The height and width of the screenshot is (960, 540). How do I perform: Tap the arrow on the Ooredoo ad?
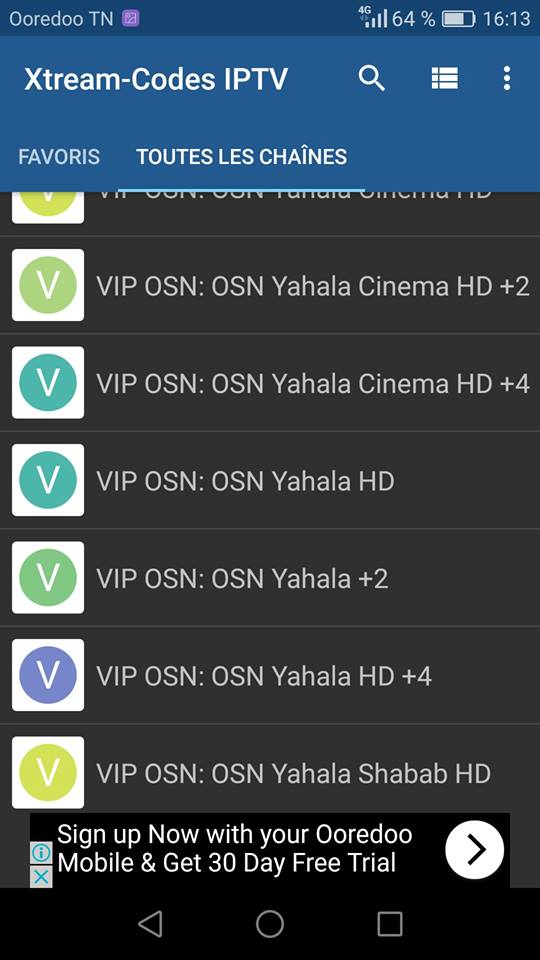pyautogui.click(x=474, y=850)
